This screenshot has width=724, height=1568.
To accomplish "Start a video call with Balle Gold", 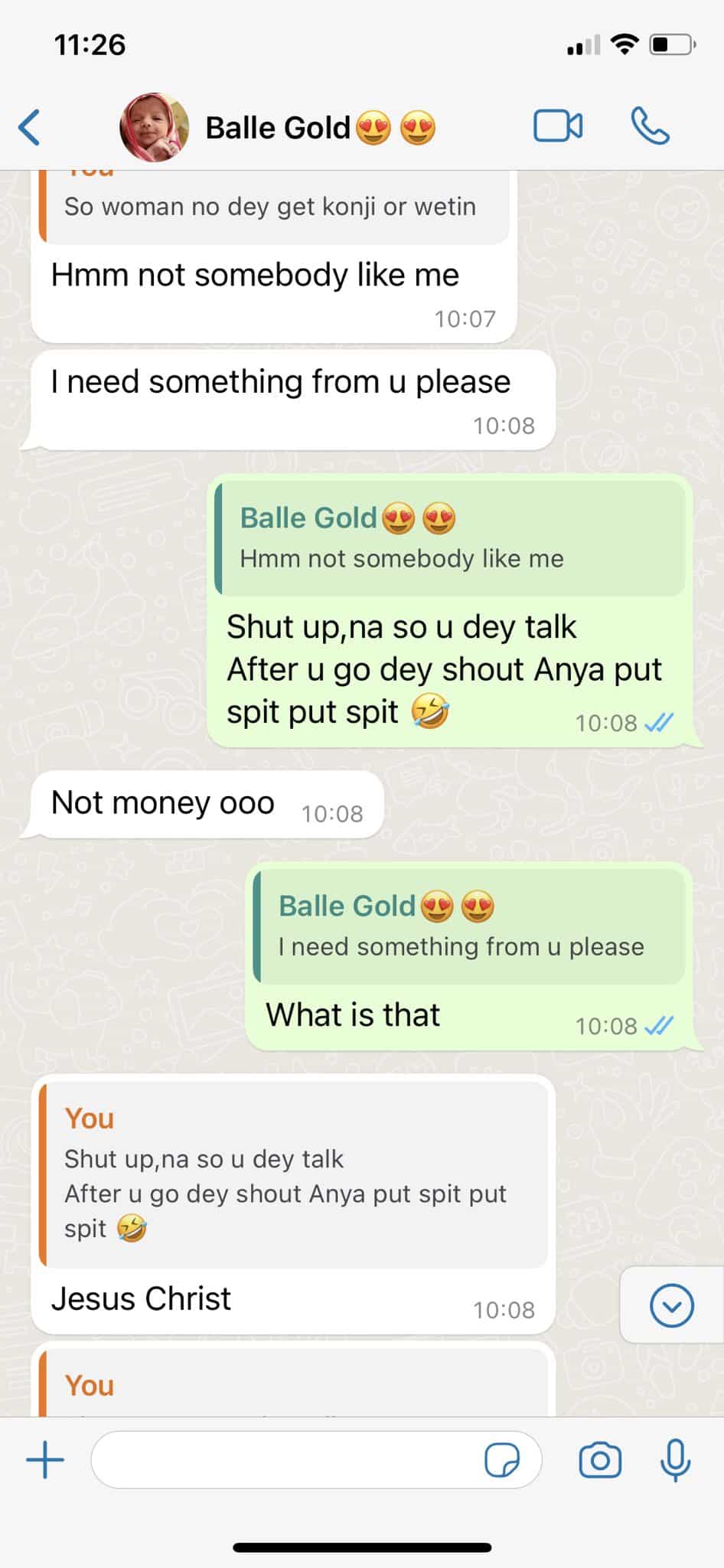I will click(558, 126).
